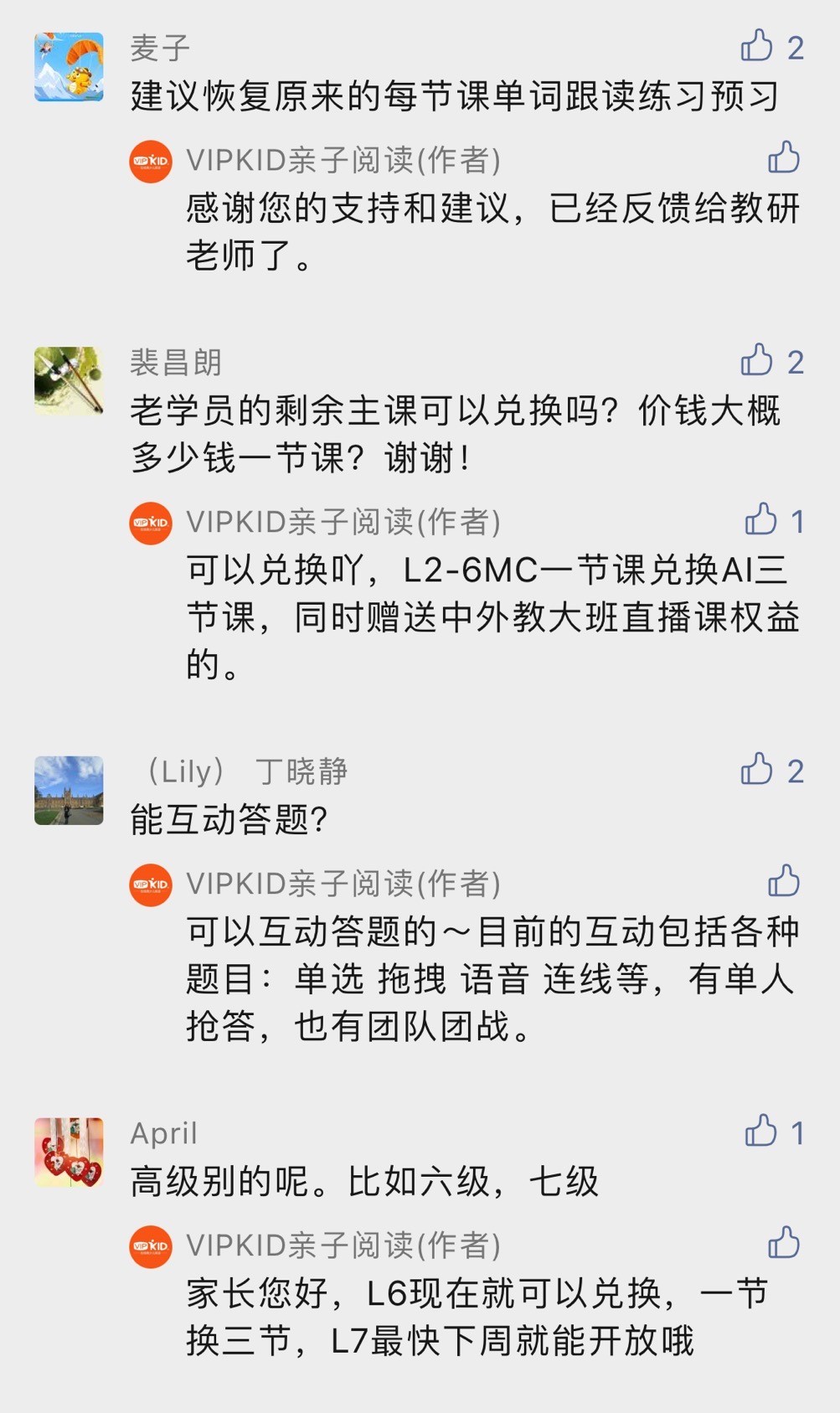Like 丁晓静's comment 能互动答题

click(x=757, y=769)
